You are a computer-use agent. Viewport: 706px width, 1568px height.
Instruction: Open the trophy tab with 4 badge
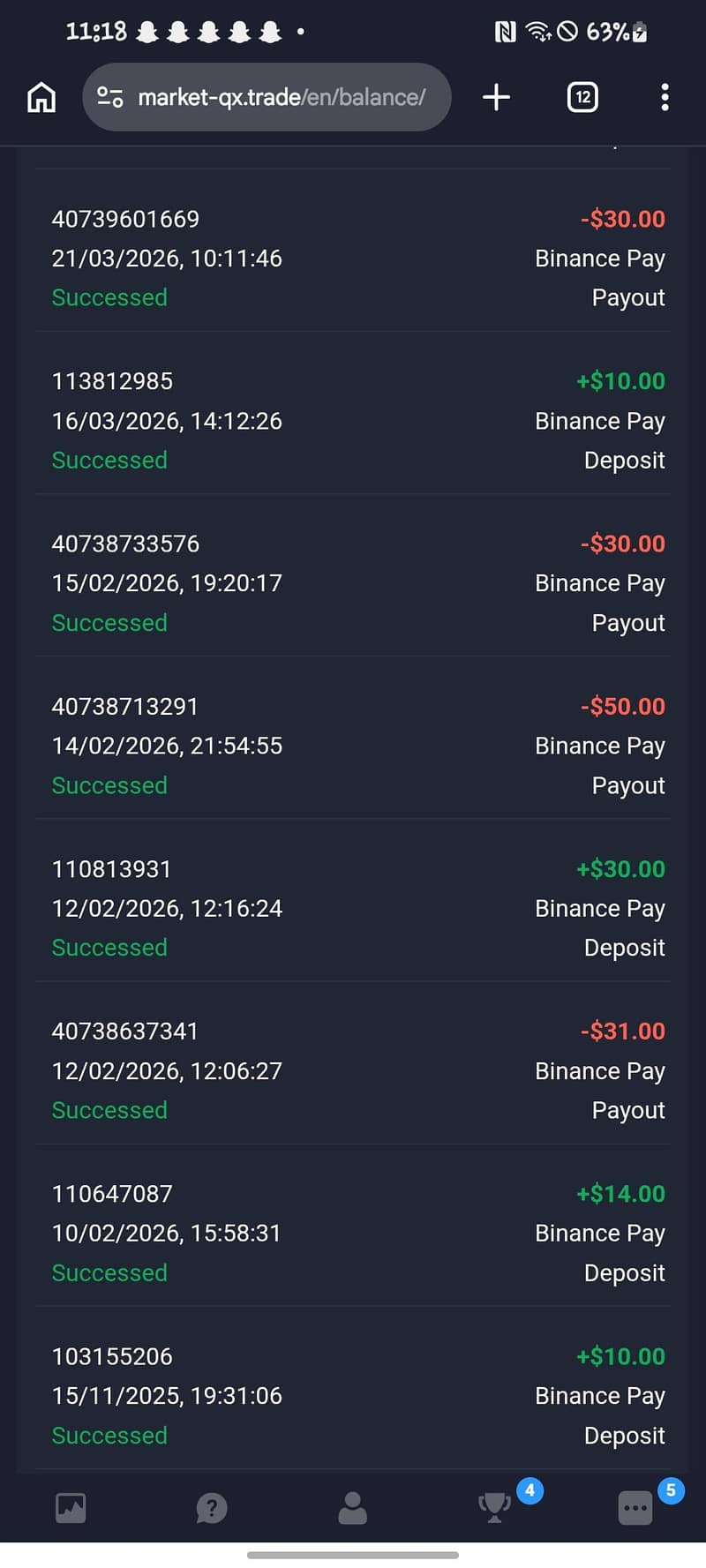(x=495, y=1506)
